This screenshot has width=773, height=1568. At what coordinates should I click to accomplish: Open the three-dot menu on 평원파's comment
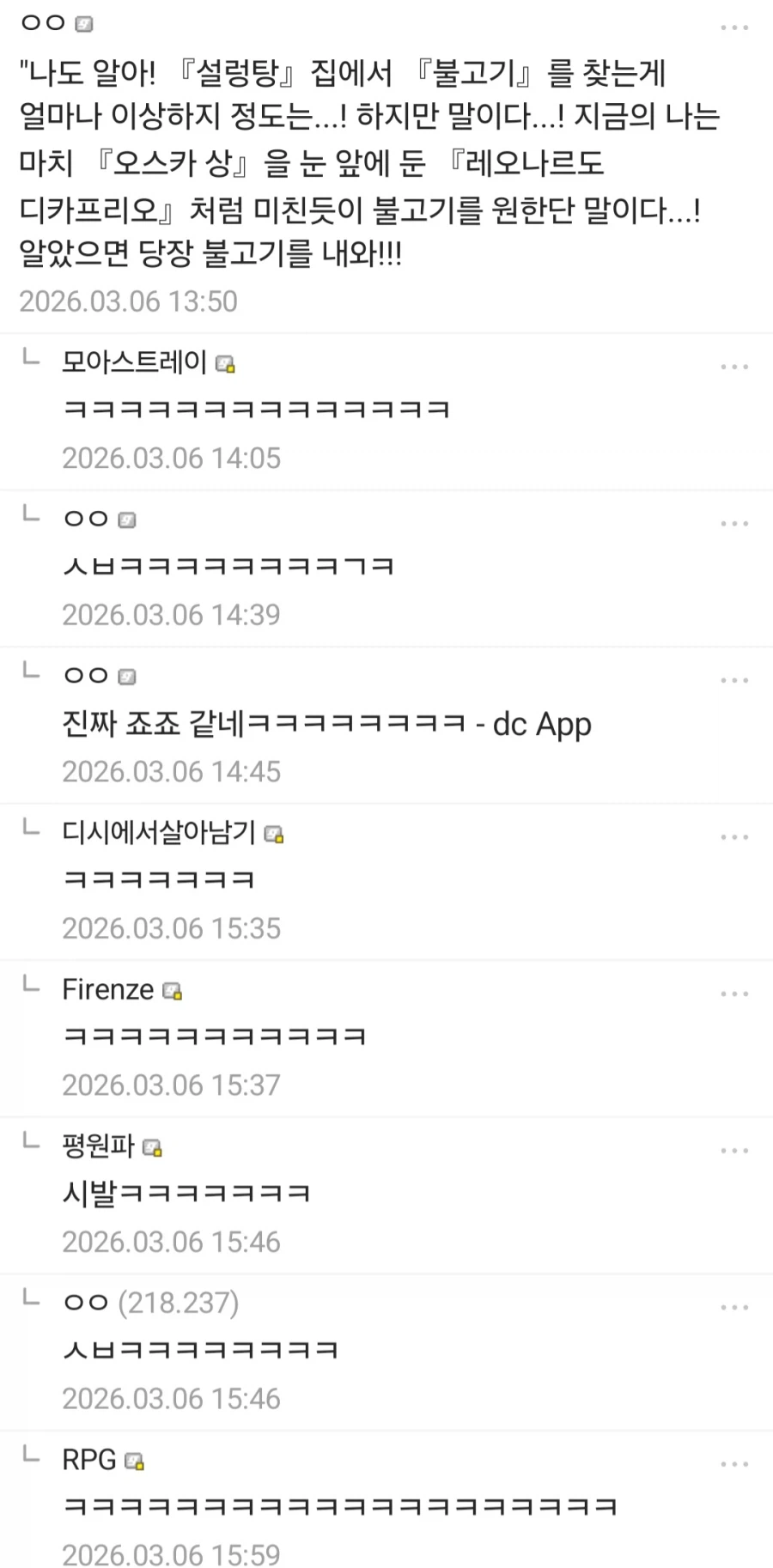[x=735, y=1150]
